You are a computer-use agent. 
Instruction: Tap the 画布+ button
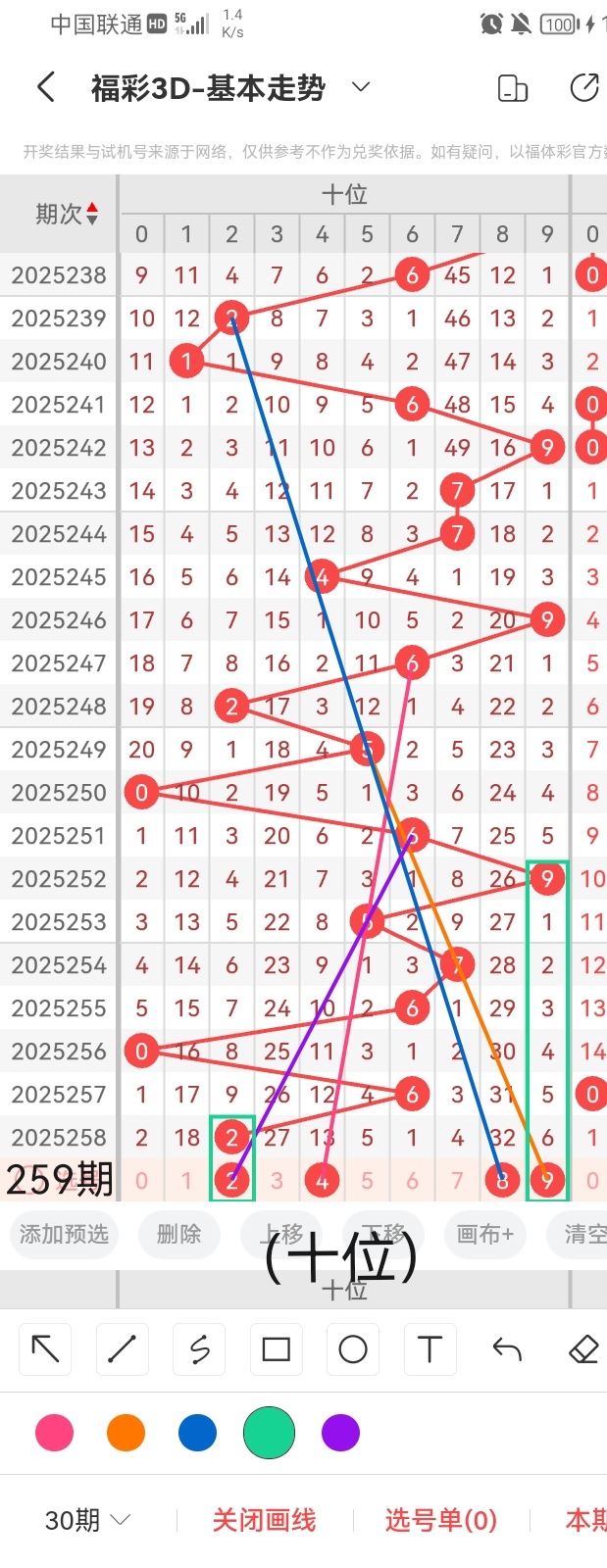(x=484, y=1234)
